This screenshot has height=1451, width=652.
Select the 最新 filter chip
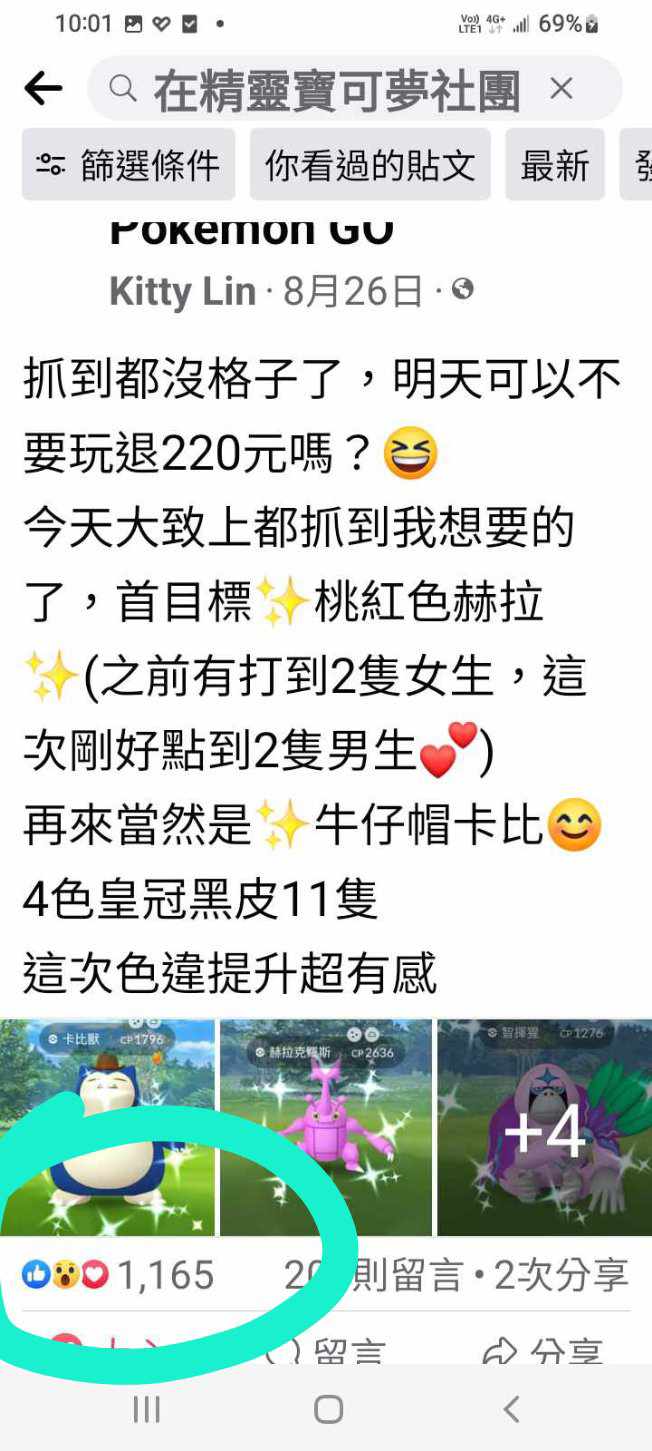[554, 165]
